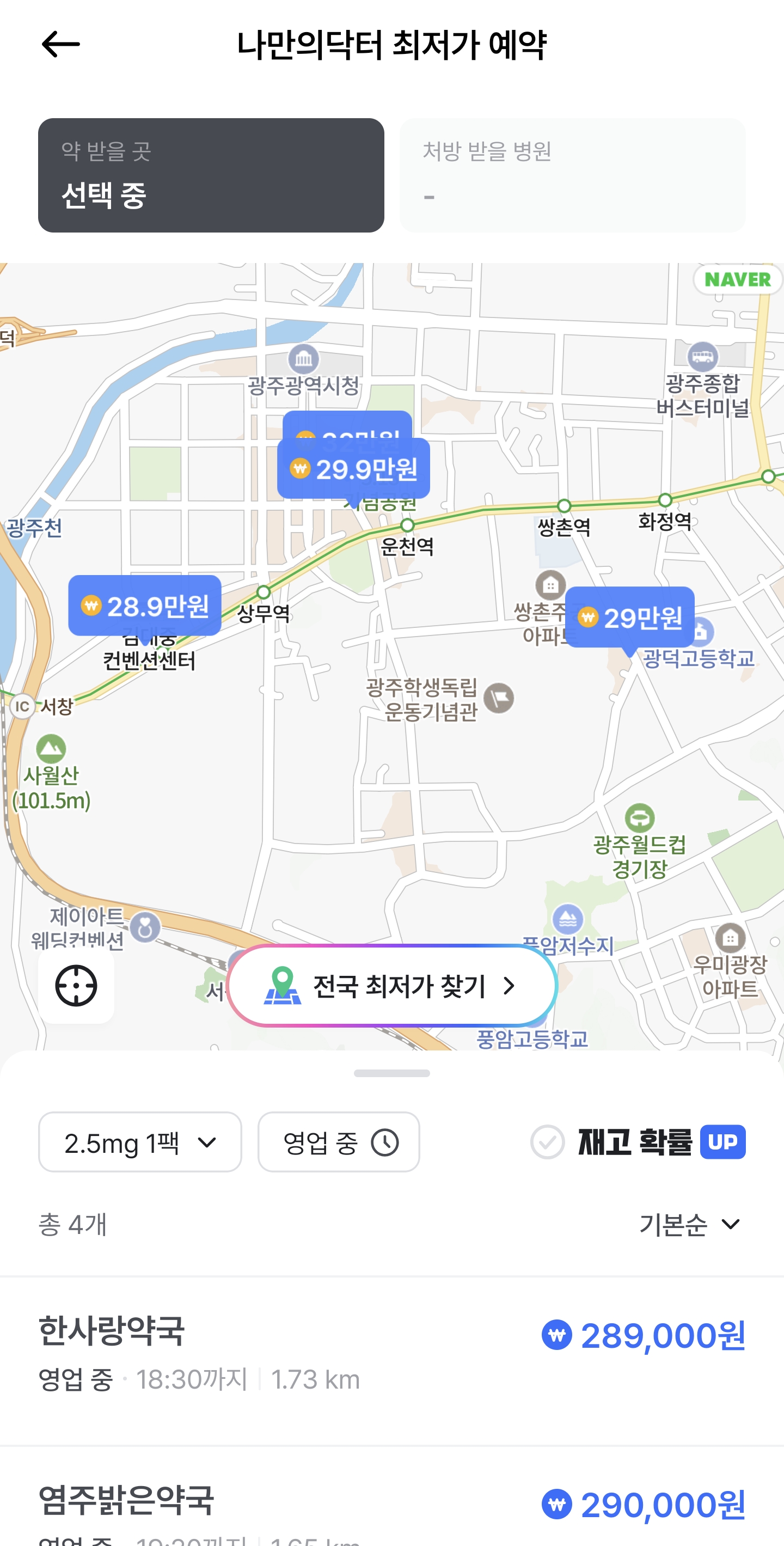
Task: Select the 약 받을 곳 tab
Action: tap(211, 175)
